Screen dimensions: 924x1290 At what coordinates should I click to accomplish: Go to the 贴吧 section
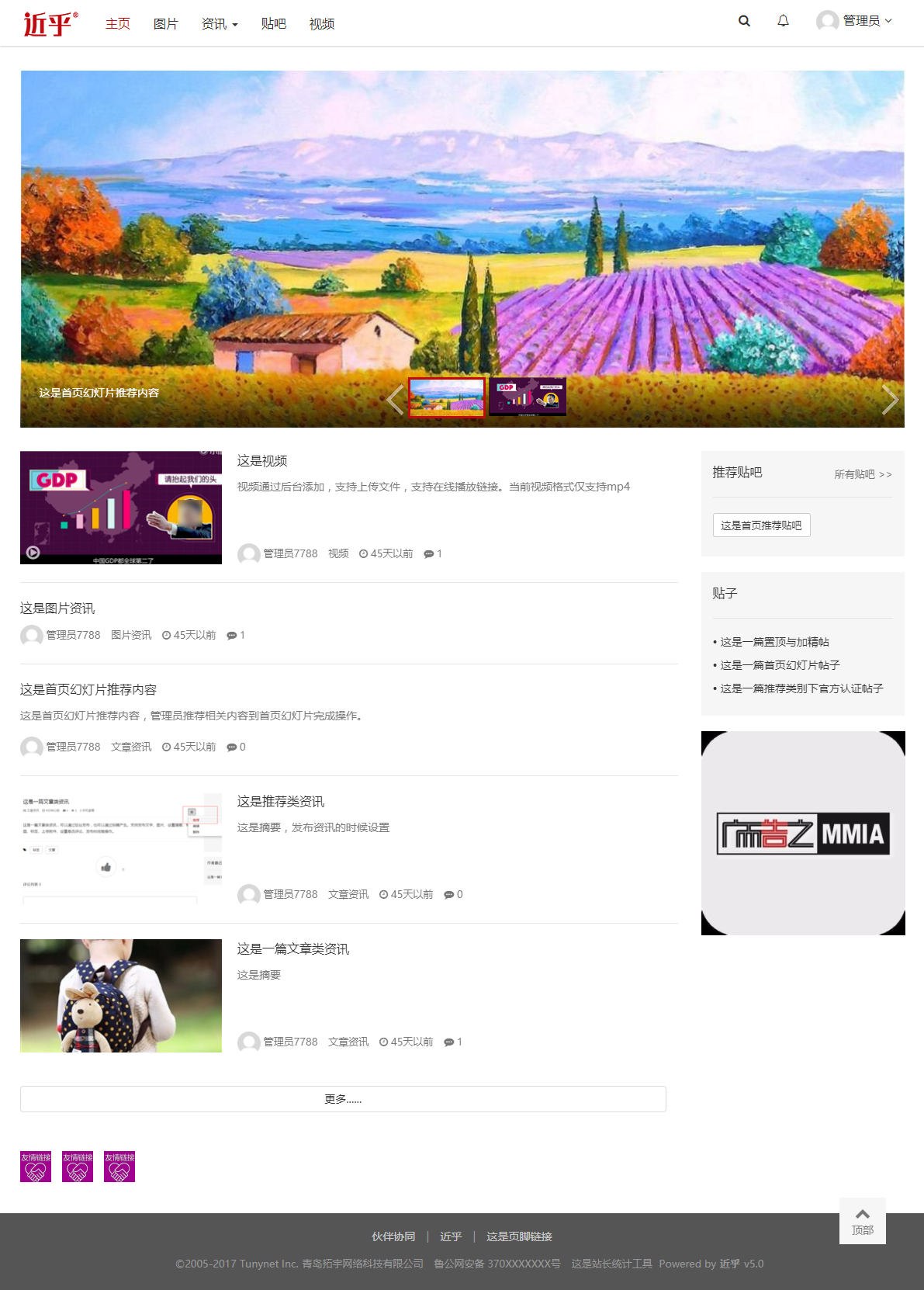273,24
